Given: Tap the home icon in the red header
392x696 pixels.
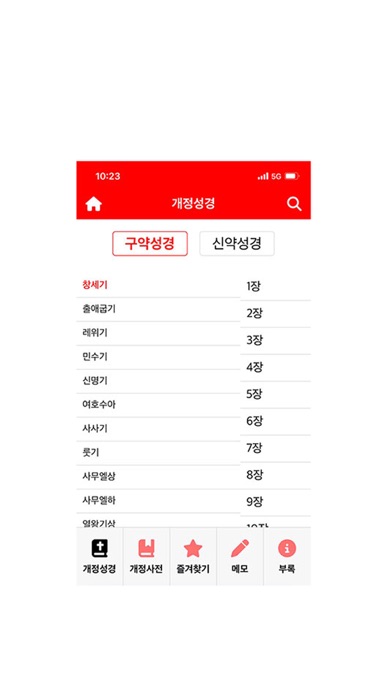Looking at the screenshot, I should (94, 204).
